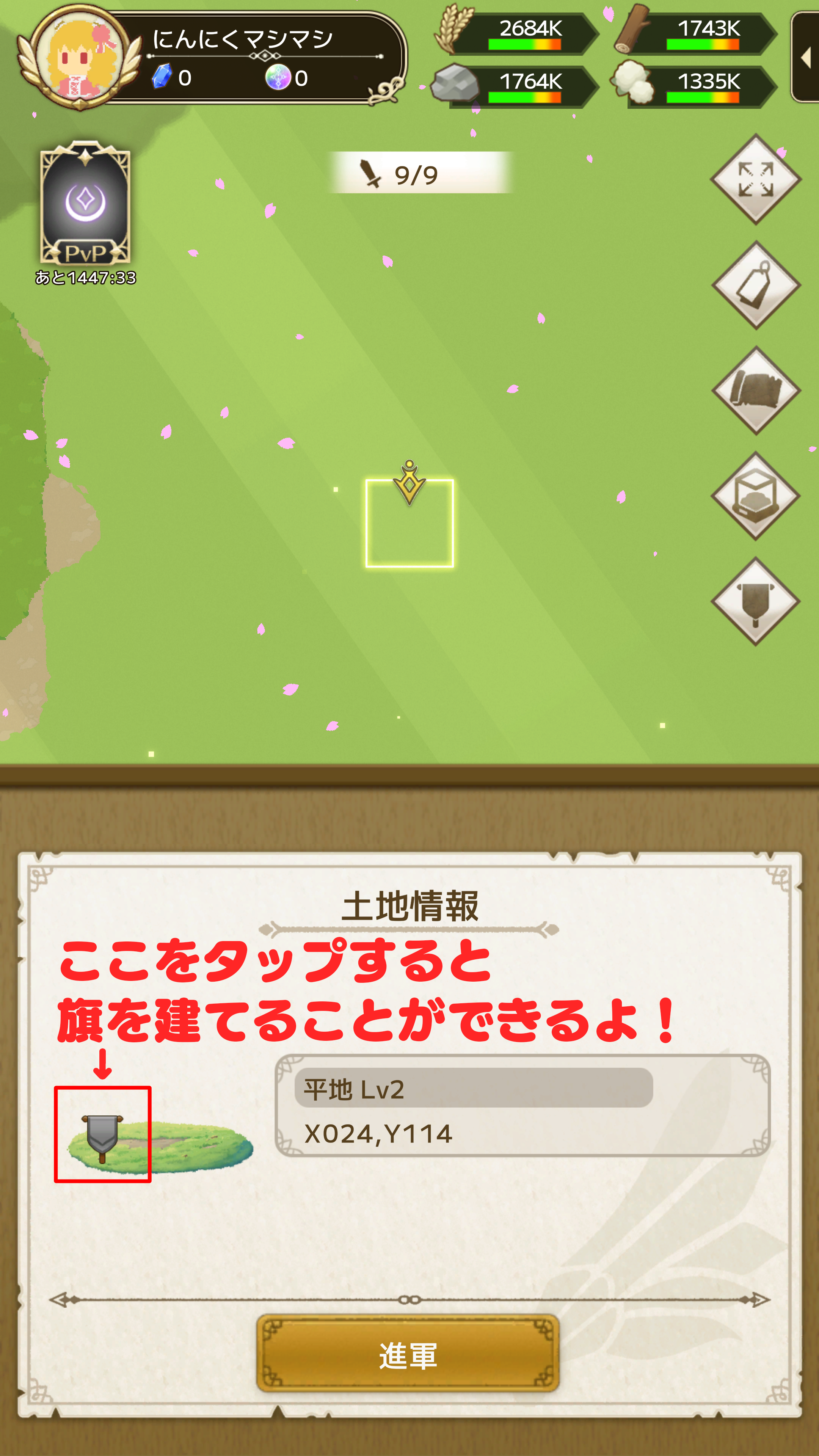
Task: Open the banner flag diamond button
Action: click(x=755, y=601)
